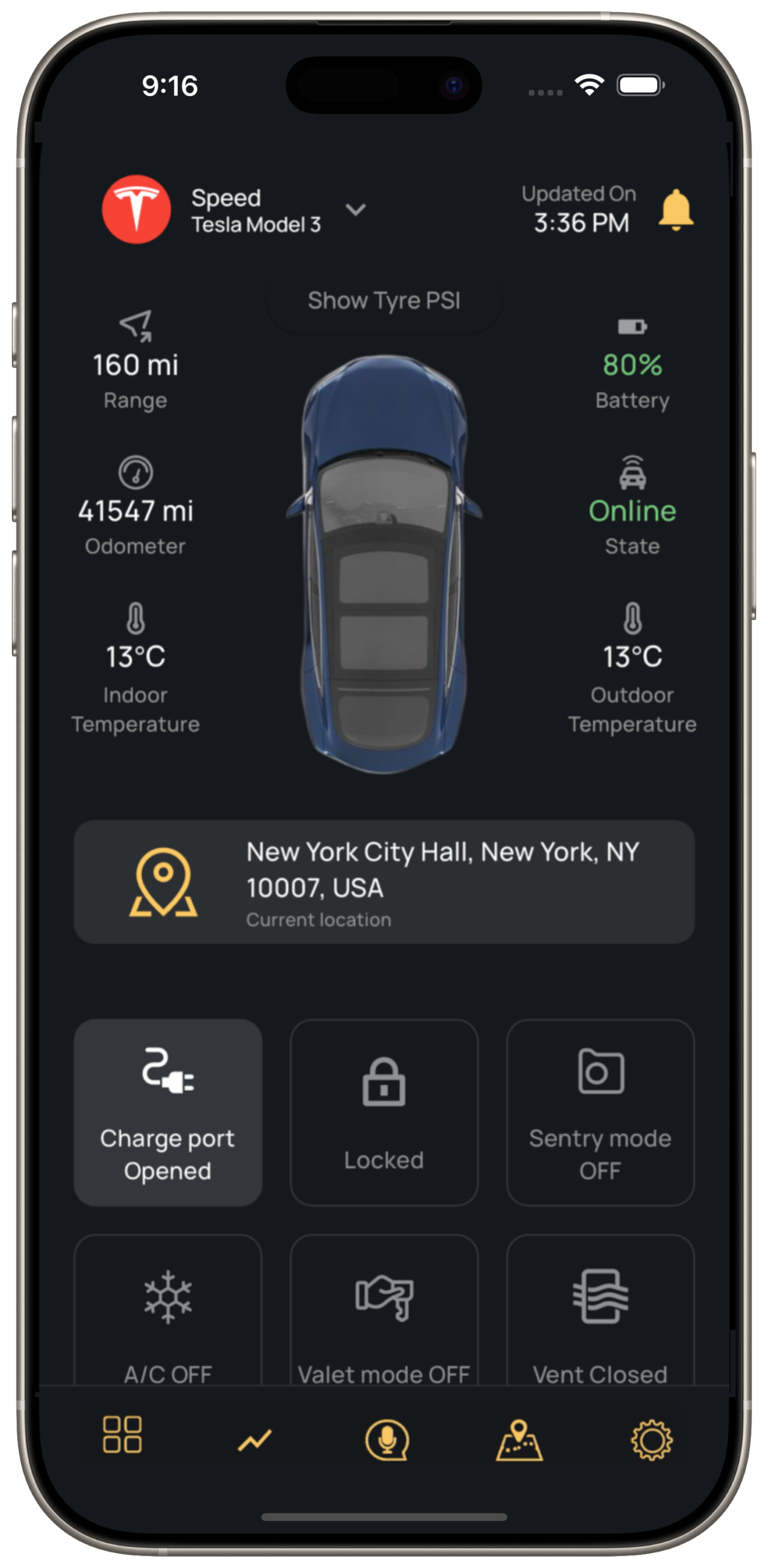The width and height of the screenshot is (768, 1568).
Task: Switch to the statistics chart tab
Action: [x=254, y=1440]
